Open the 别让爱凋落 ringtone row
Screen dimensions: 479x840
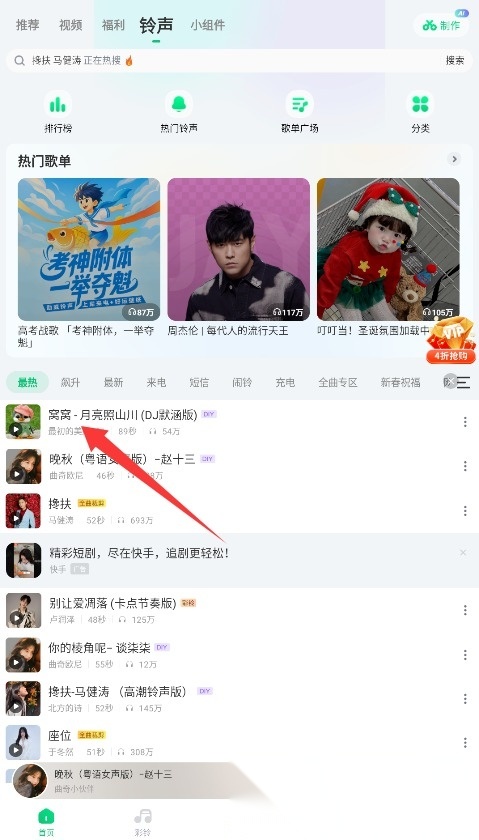(x=240, y=611)
